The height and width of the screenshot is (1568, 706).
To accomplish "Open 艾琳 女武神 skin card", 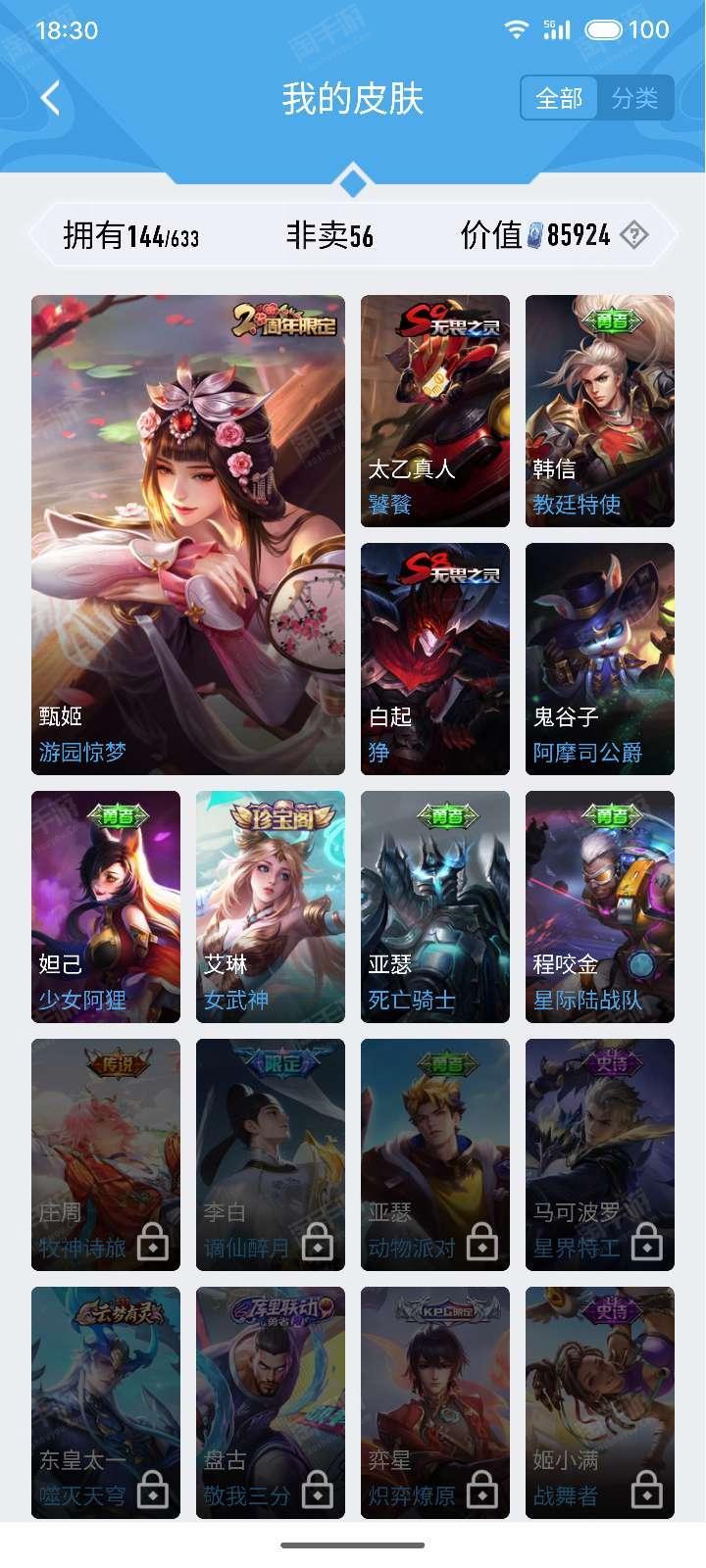I will coord(271,906).
